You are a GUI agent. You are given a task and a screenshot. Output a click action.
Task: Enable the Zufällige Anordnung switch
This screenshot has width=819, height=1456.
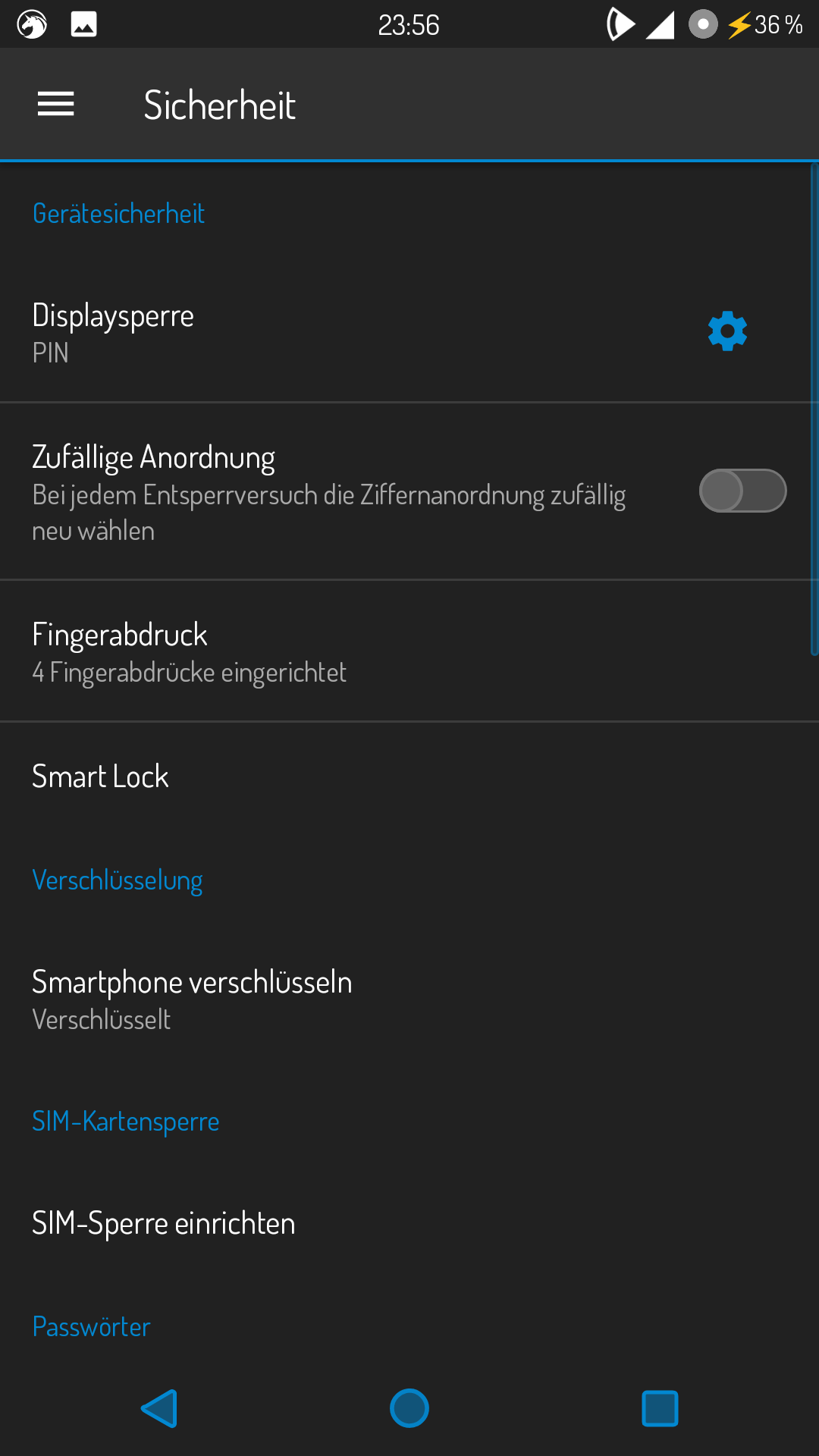(742, 491)
